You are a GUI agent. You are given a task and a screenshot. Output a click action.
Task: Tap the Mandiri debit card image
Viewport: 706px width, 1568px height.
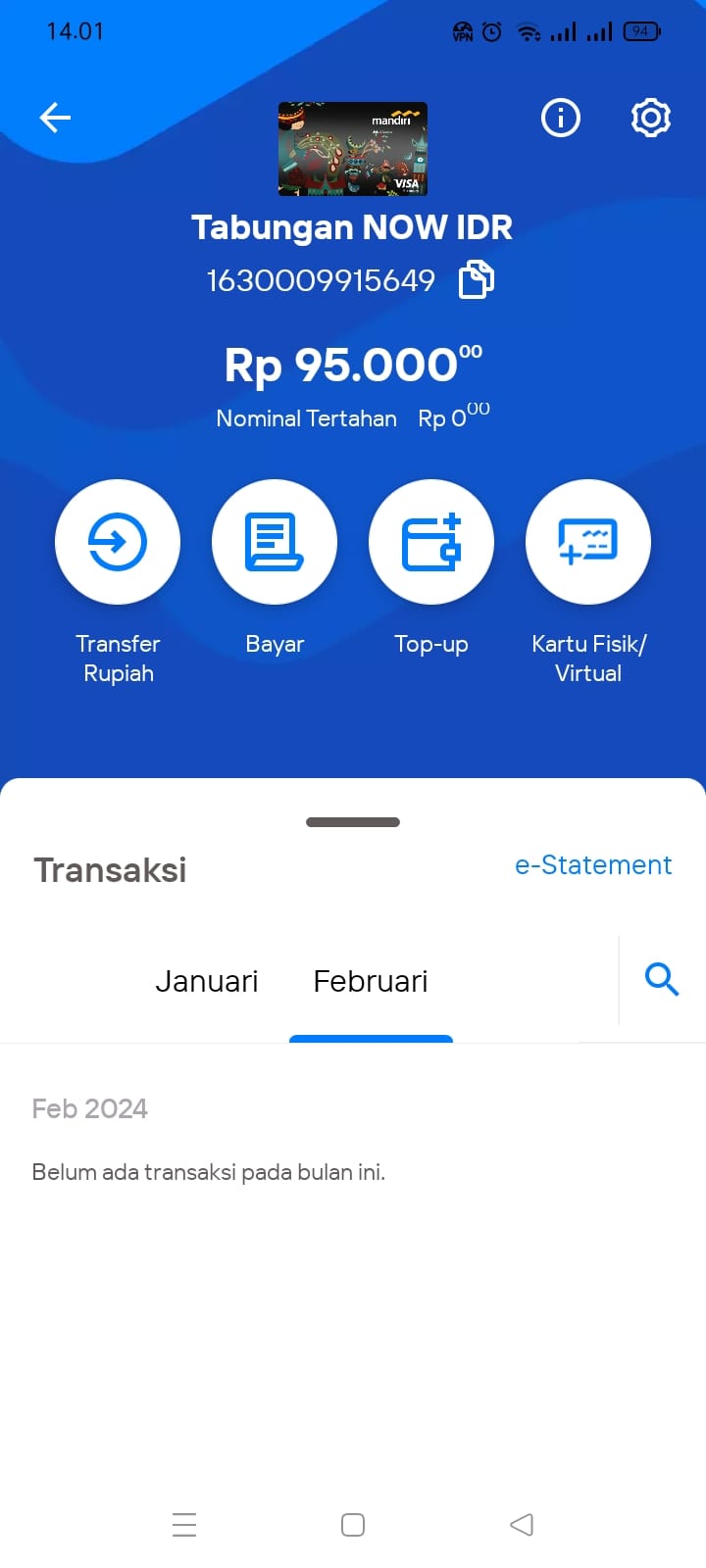click(x=353, y=149)
